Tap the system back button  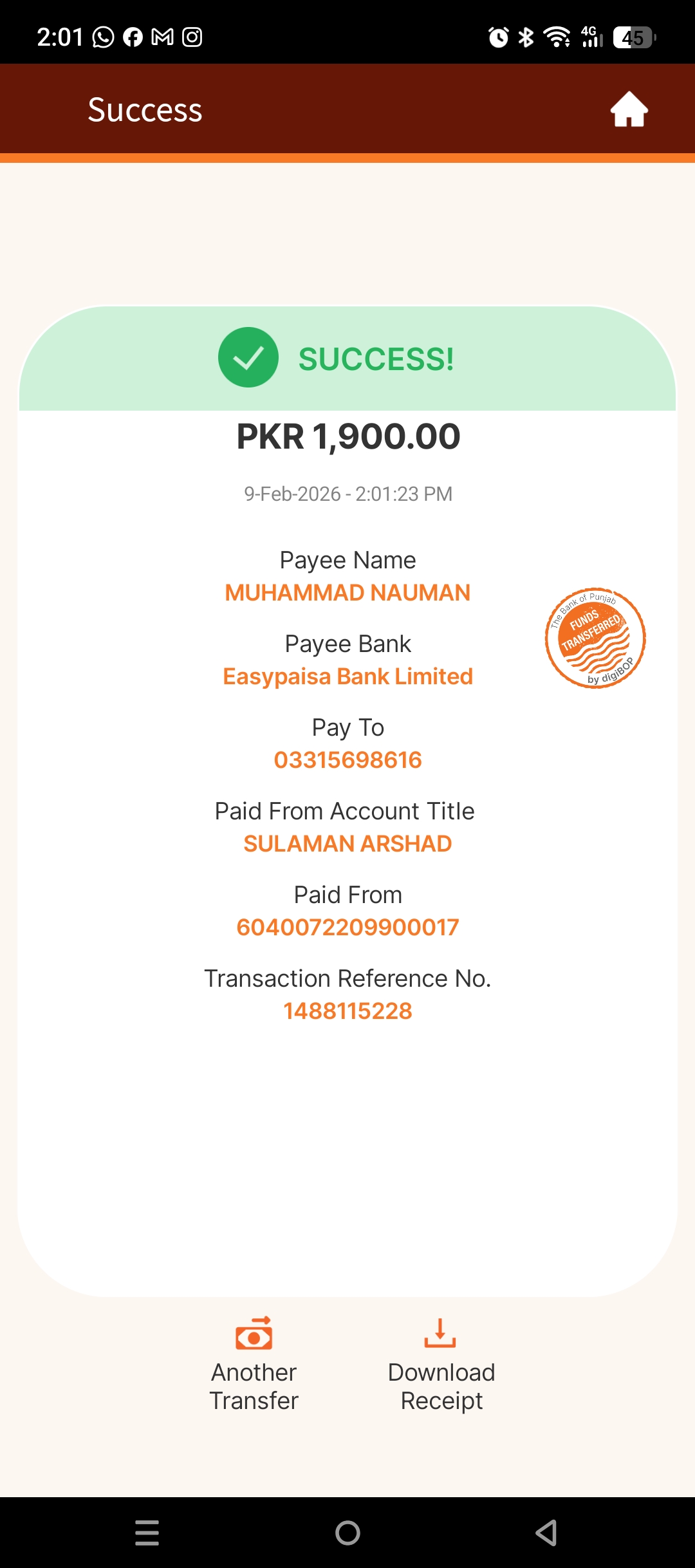pos(546,1533)
